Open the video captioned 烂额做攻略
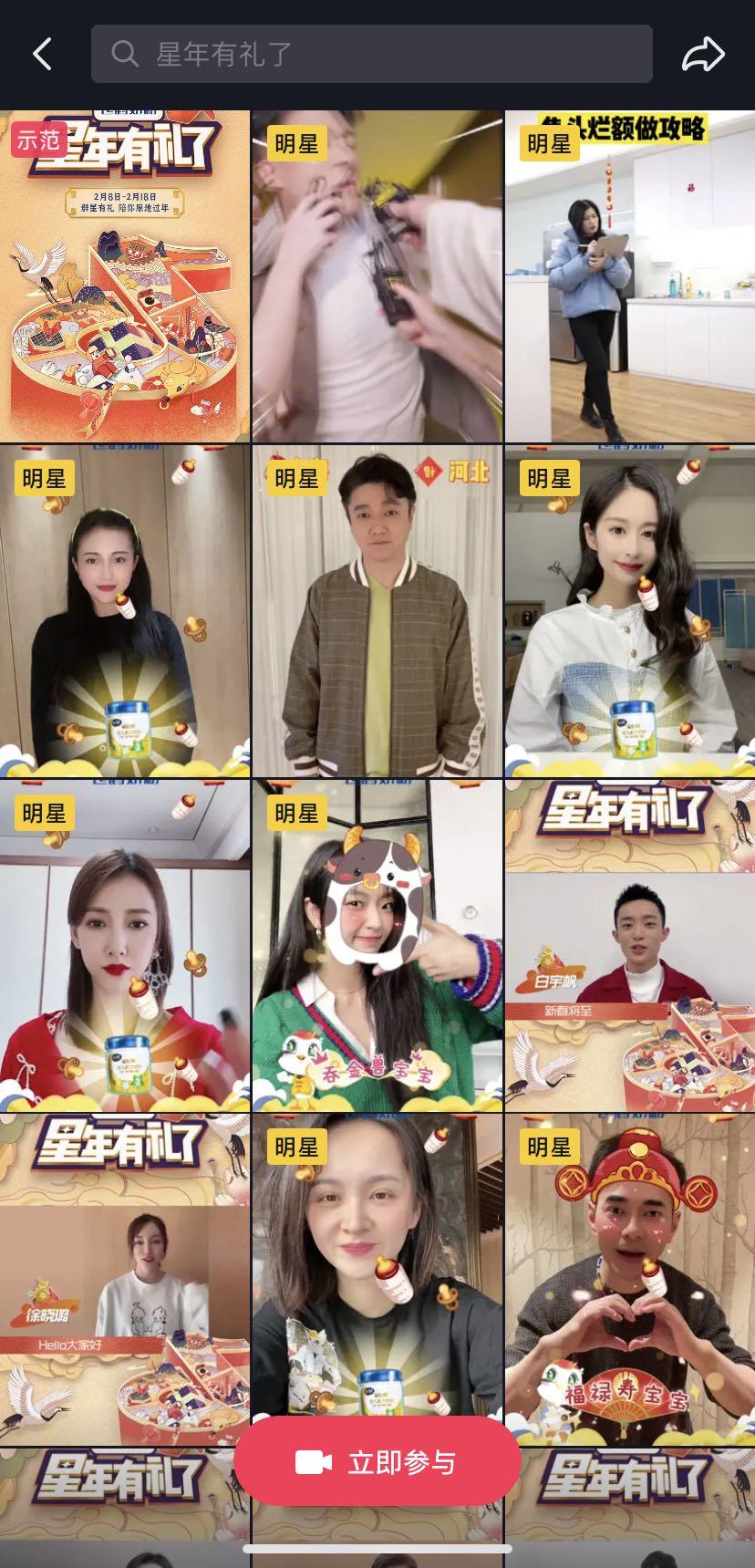 tap(629, 276)
